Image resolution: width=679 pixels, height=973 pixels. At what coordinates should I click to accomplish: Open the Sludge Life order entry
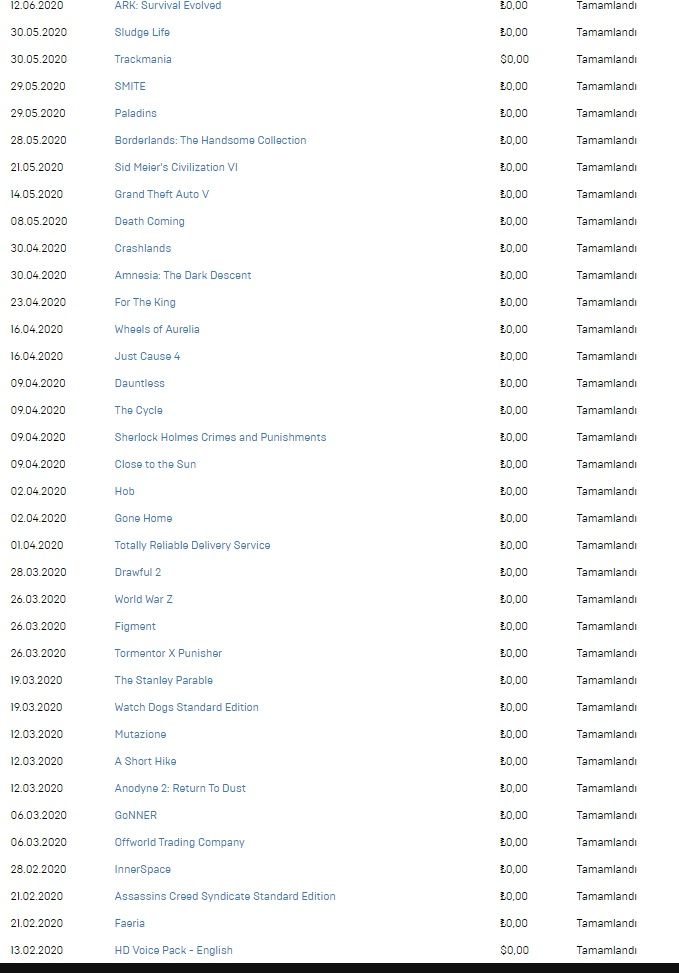pos(142,32)
